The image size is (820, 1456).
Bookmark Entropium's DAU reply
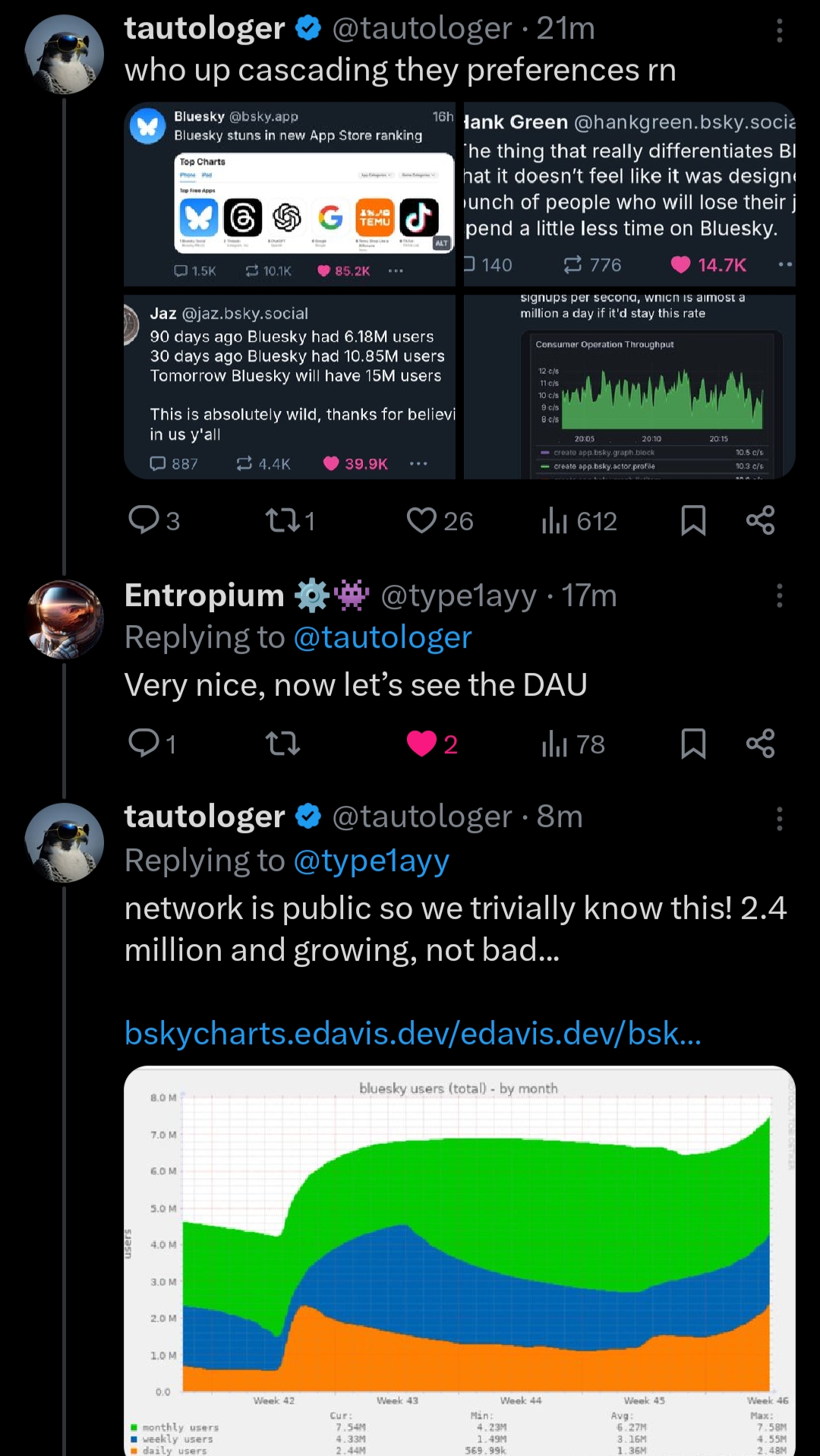[693, 743]
